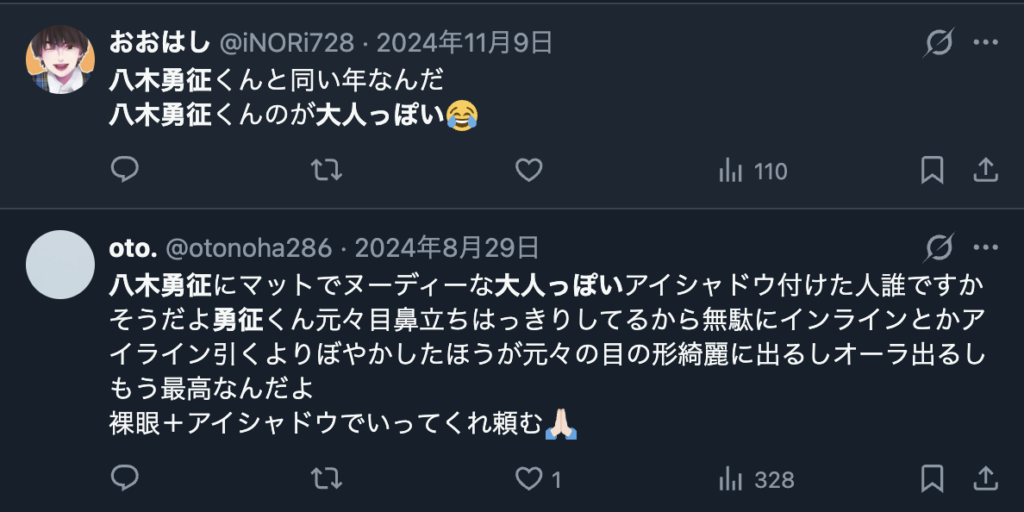Open Grok icon on oto.'s post
Viewport: 1024px width, 512px height.
(939, 248)
